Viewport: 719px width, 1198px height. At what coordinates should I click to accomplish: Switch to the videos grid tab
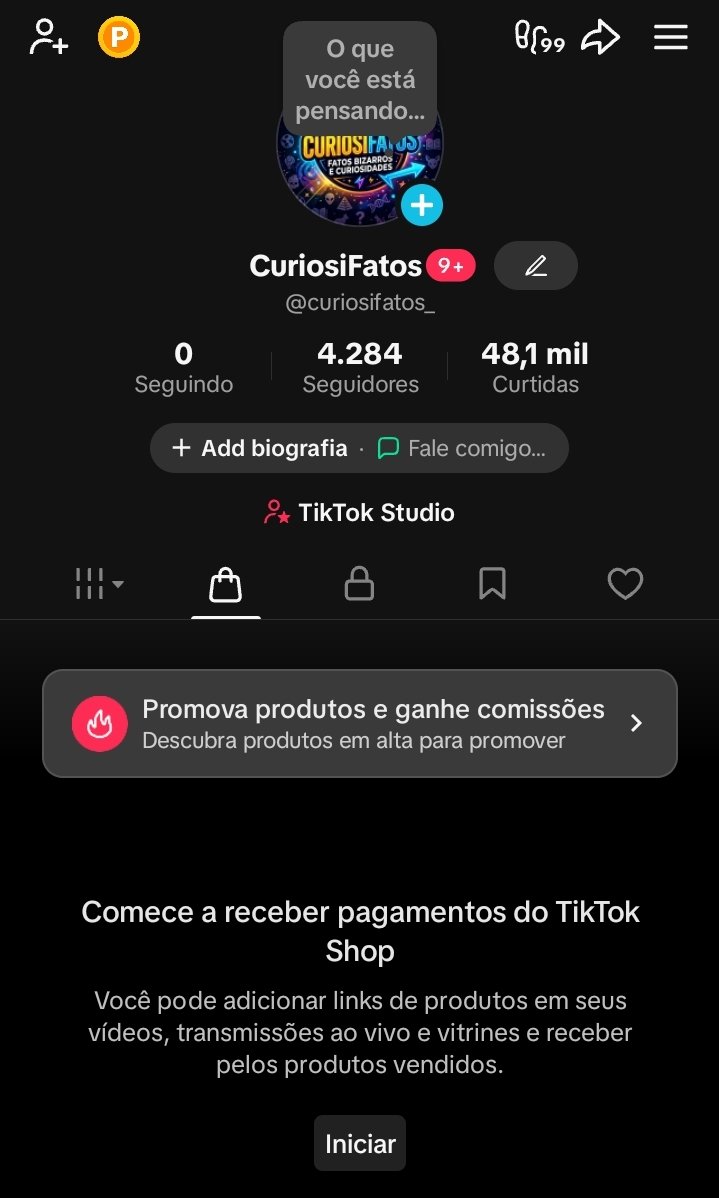(x=99, y=584)
